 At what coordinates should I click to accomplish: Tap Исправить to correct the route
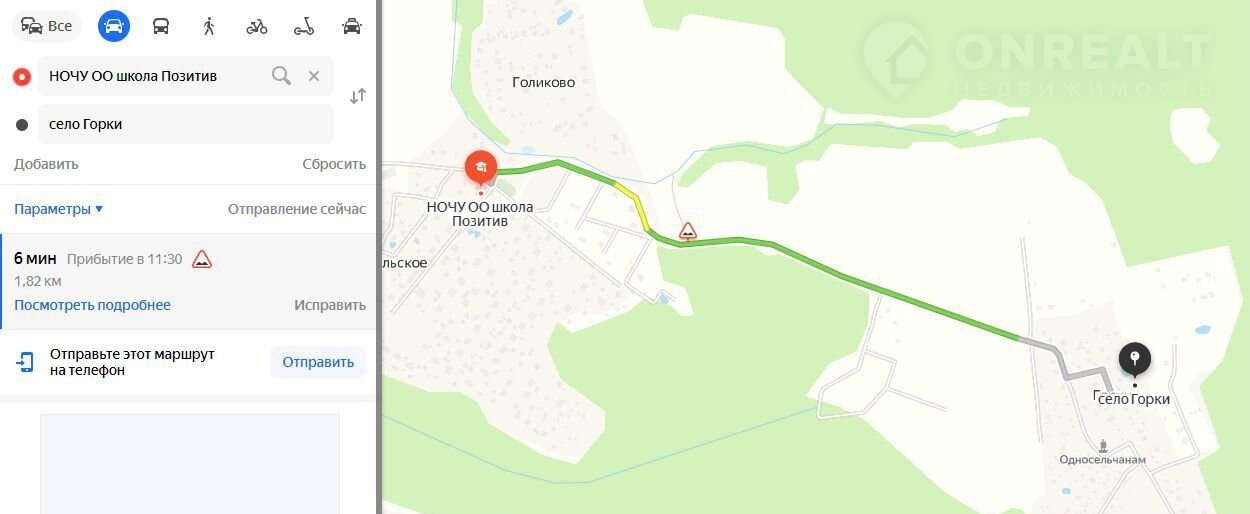(x=330, y=305)
